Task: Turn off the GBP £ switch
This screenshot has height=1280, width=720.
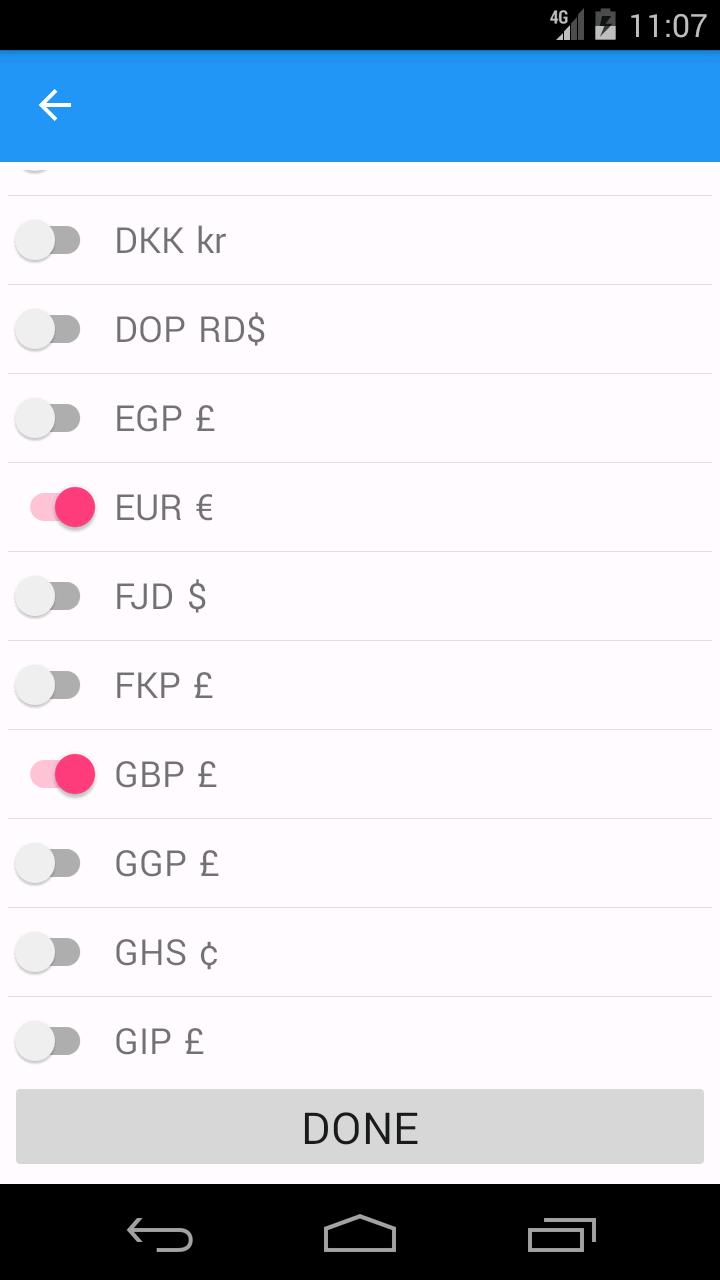Action: pos(62,775)
